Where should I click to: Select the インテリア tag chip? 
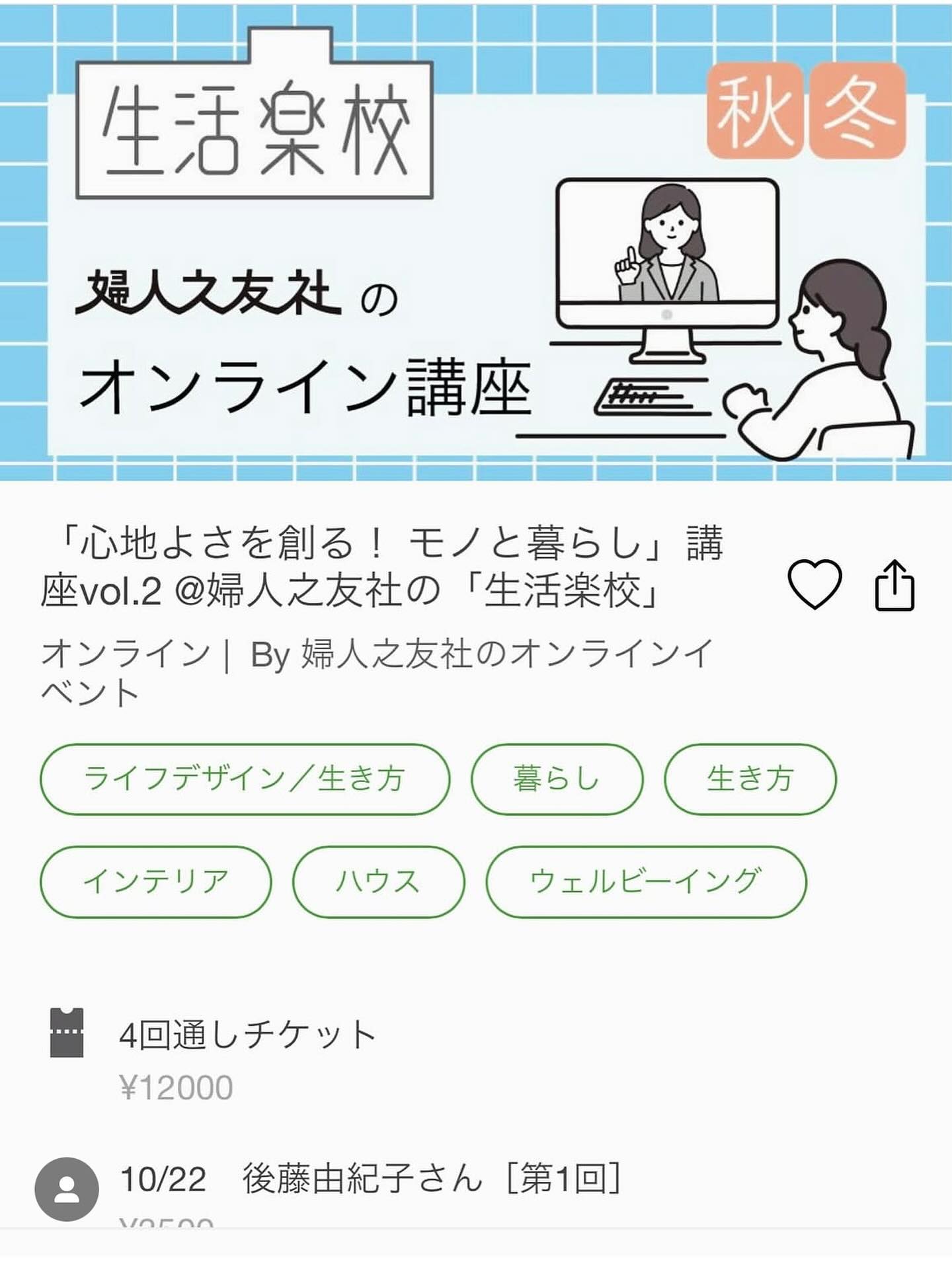pyautogui.click(x=156, y=881)
